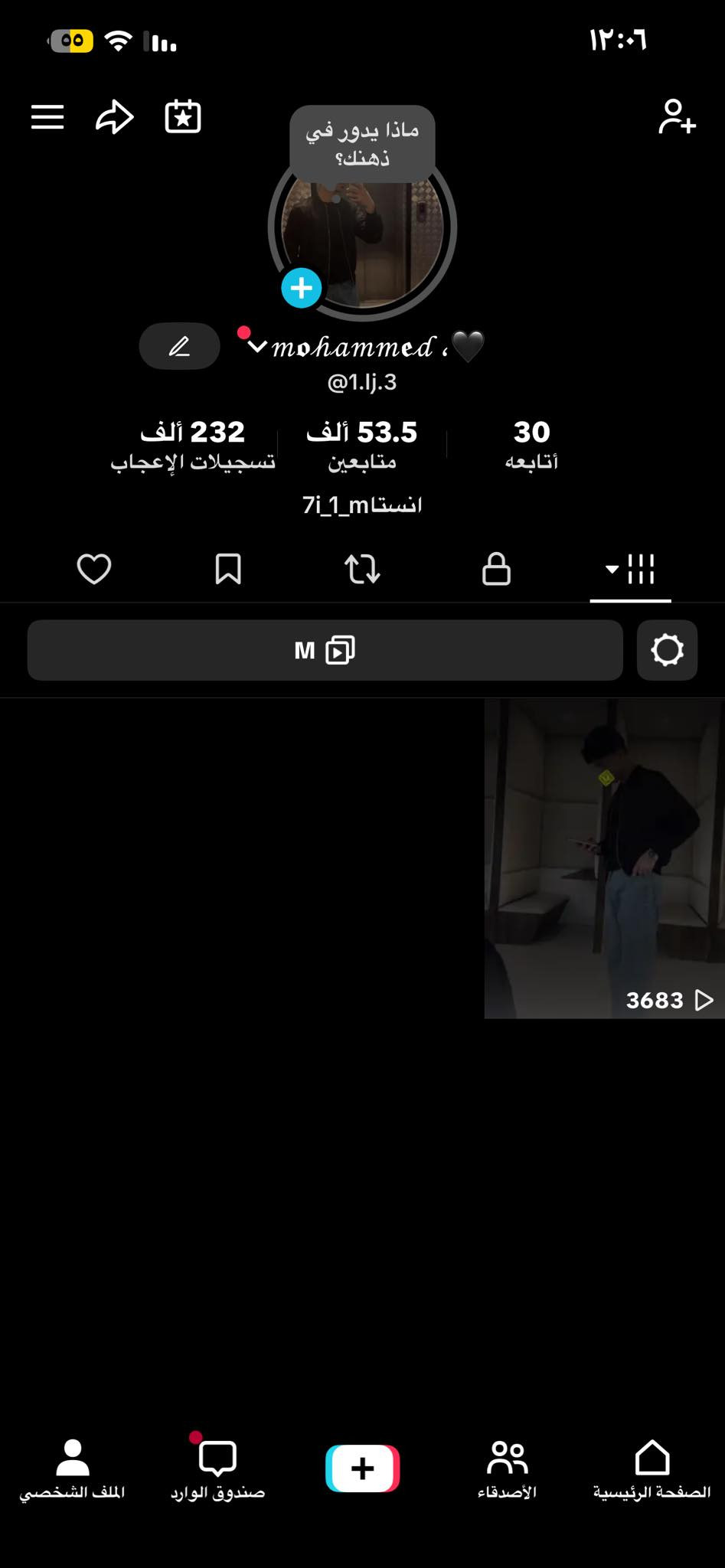Open the M playlist button
Image resolution: width=725 pixels, height=1568 pixels.
click(325, 650)
